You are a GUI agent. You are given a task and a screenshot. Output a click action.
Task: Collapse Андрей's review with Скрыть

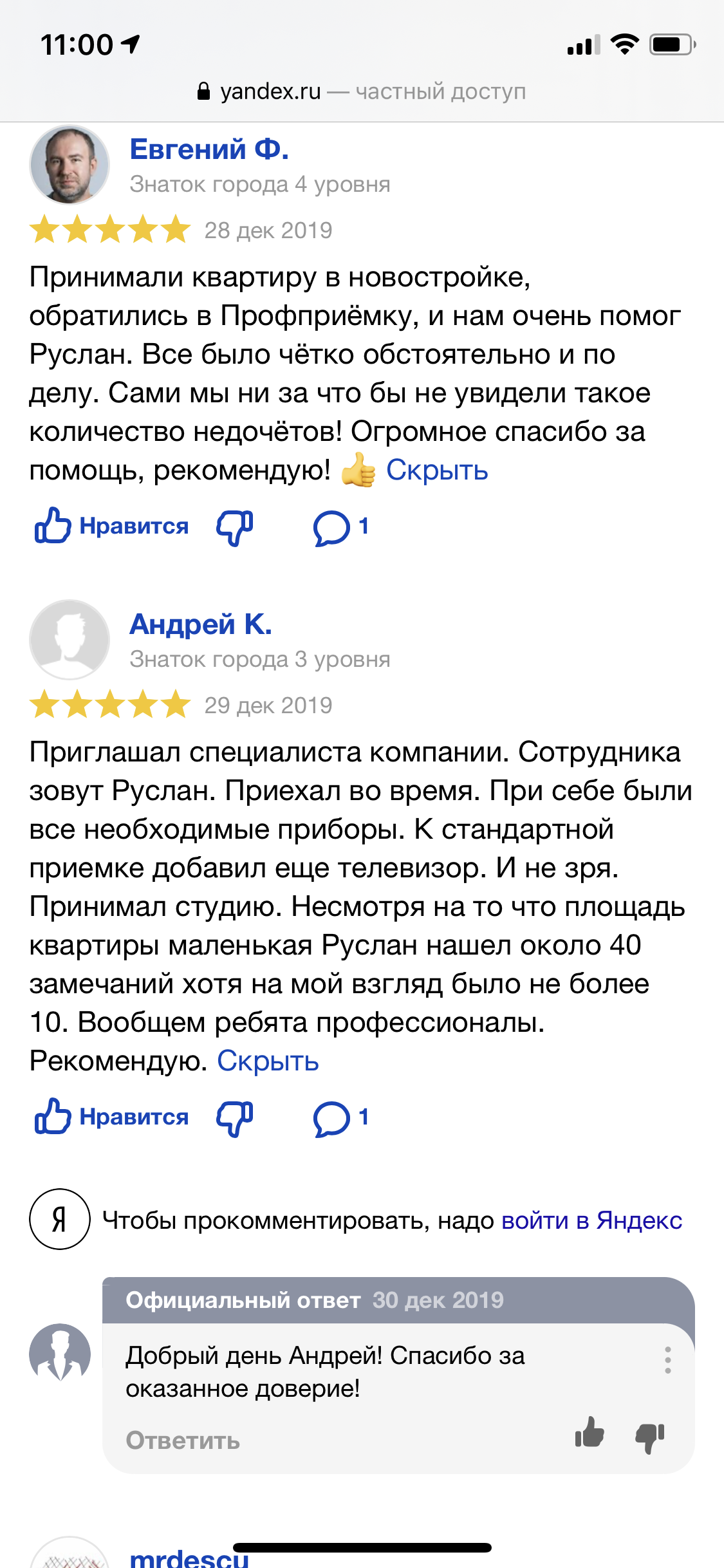(x=268, y=1061)
